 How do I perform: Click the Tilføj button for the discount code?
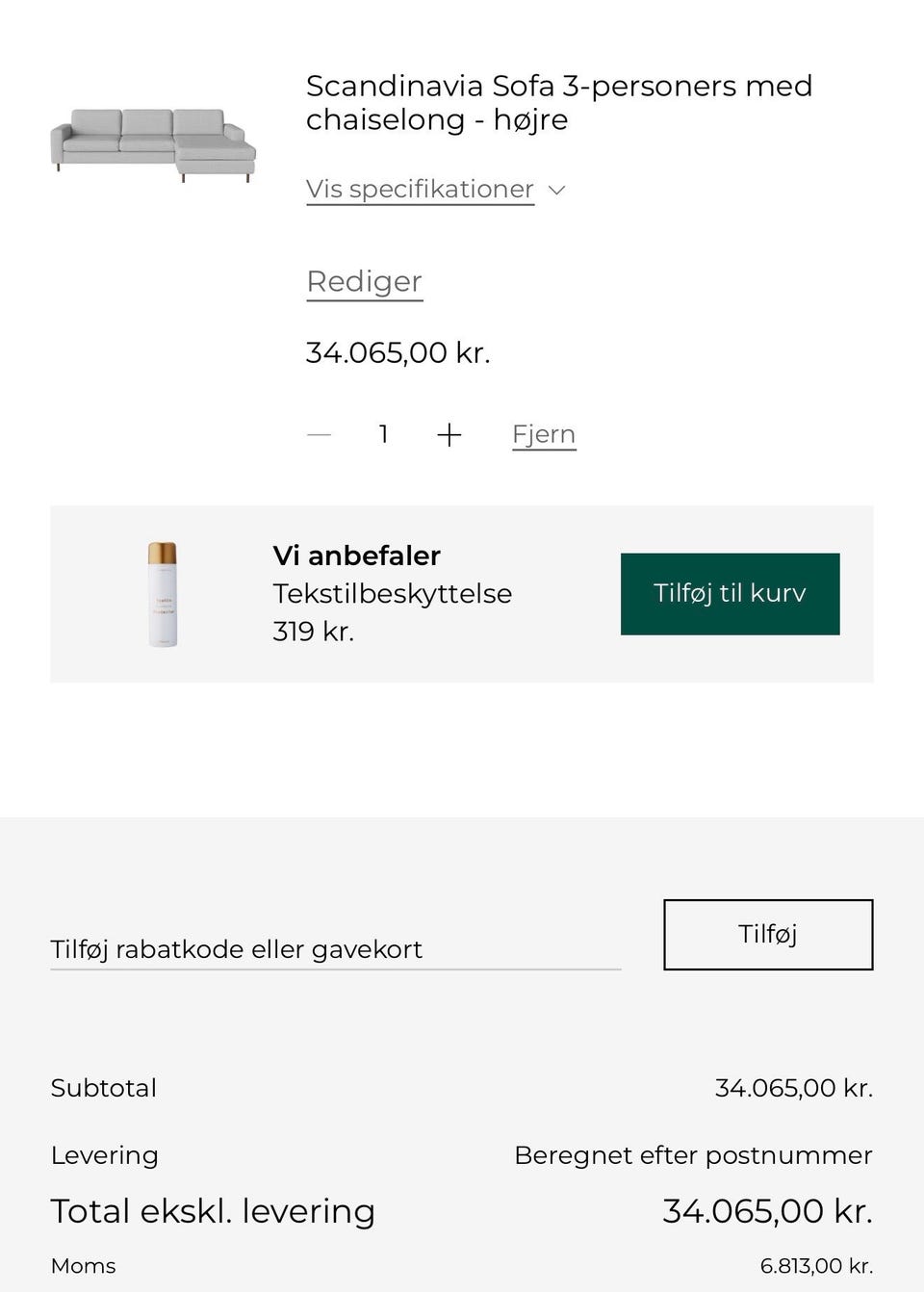[767, 934]
